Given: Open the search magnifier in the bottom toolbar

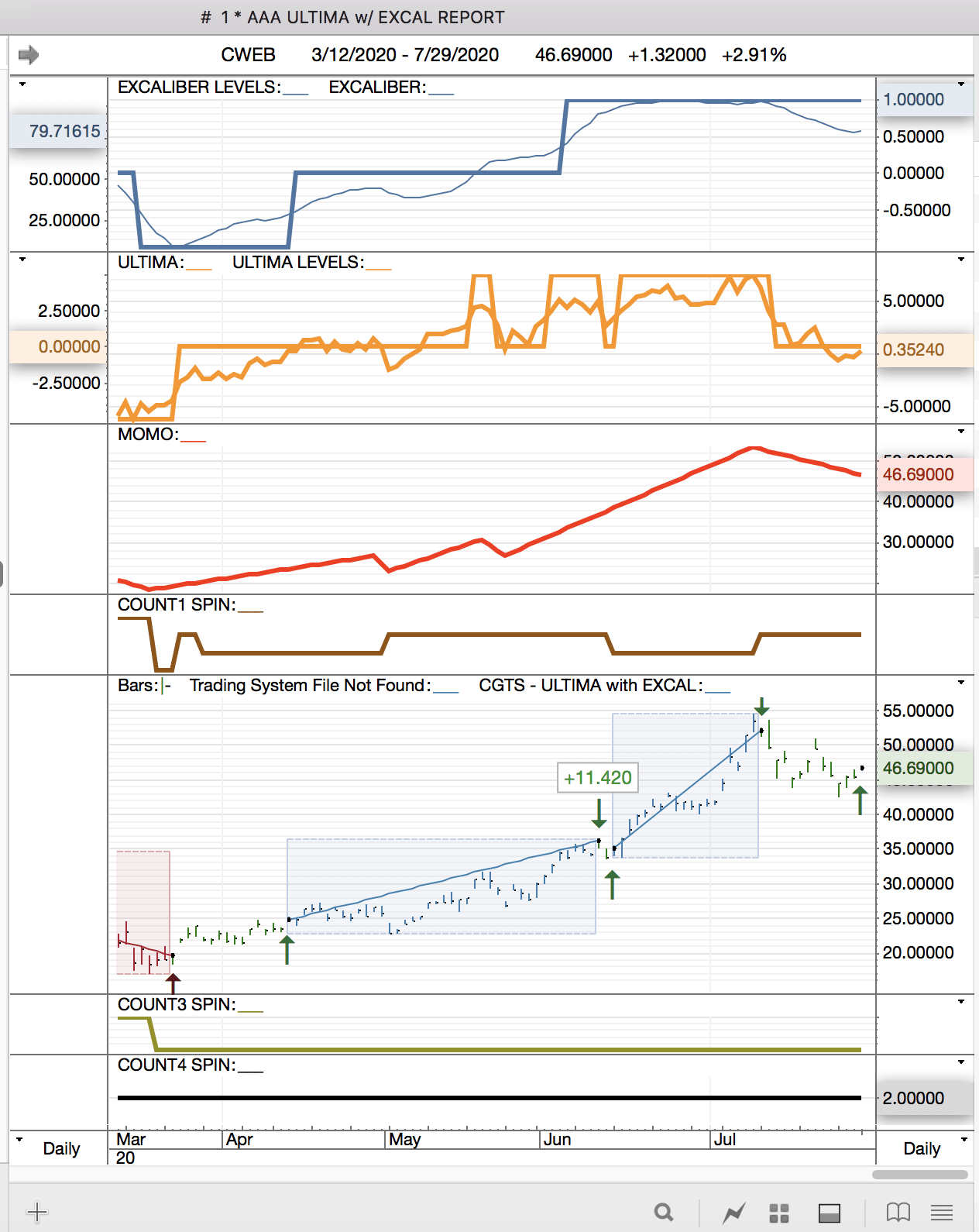Looking at the screenshot, I should click(664, 1212).
